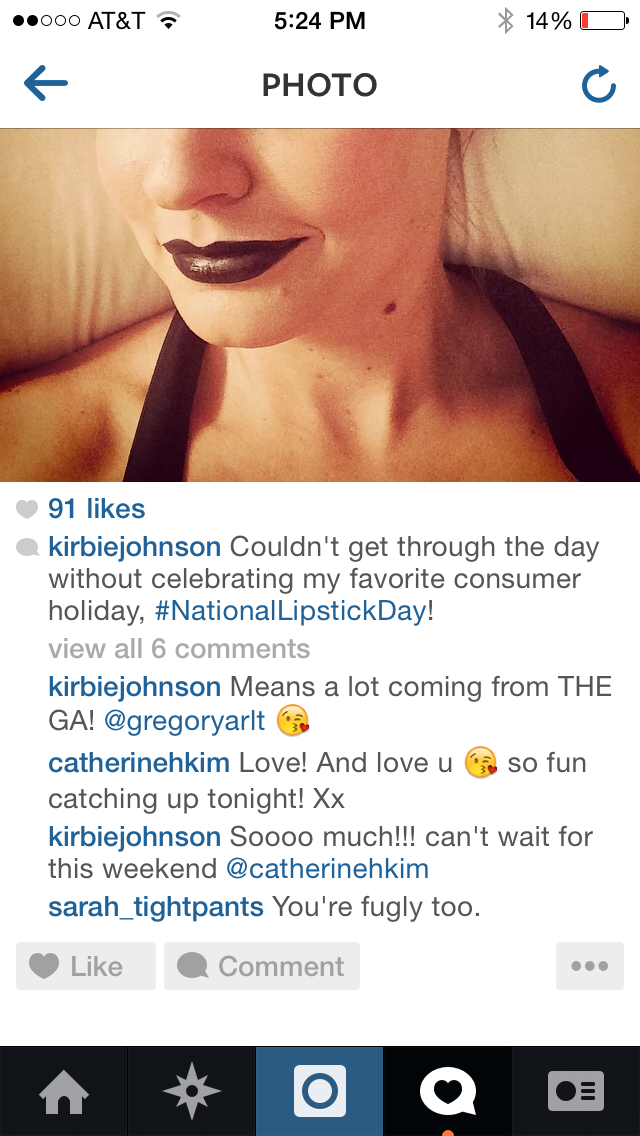
Task: Switch to the Explore tab
Action: coord(191,1091)
